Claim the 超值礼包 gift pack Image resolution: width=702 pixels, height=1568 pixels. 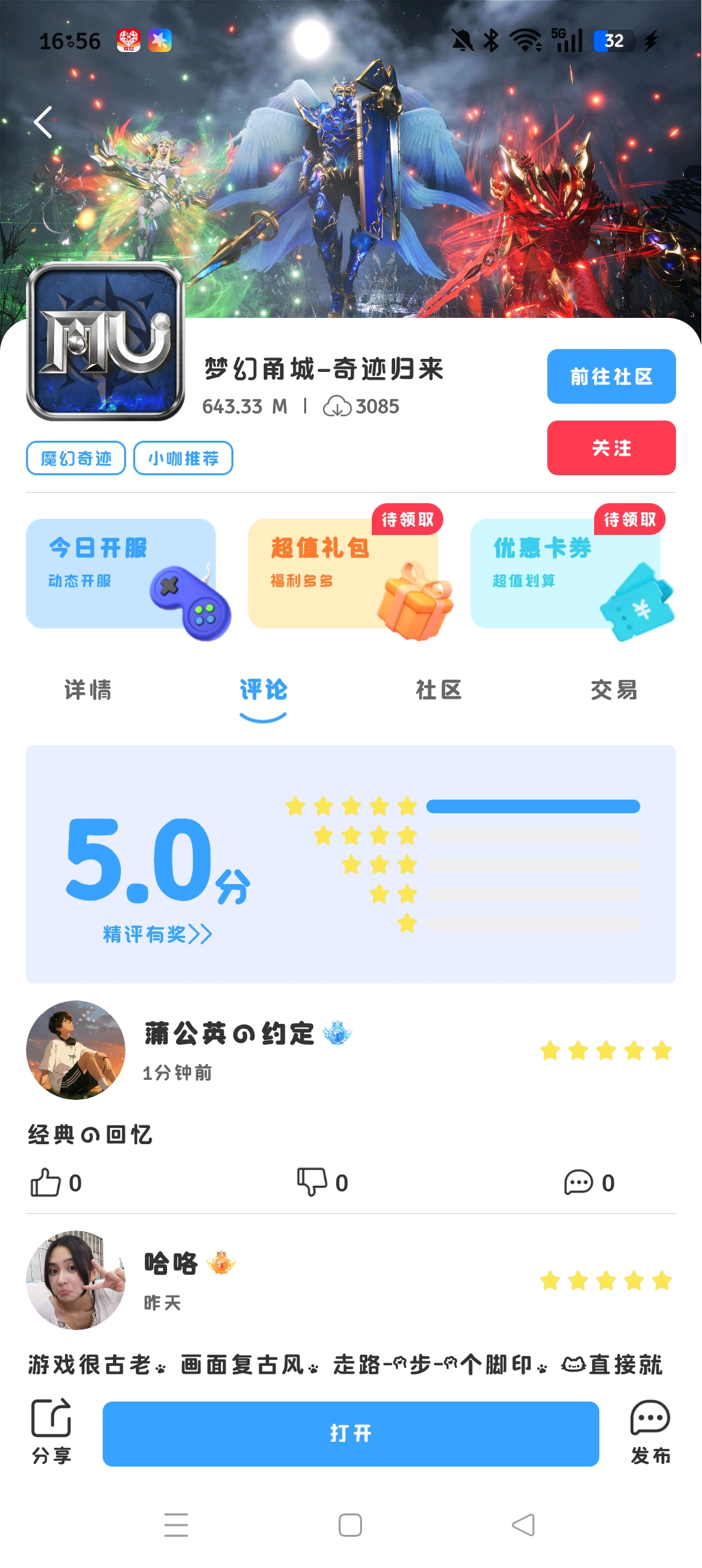click(x=343, y=573)
